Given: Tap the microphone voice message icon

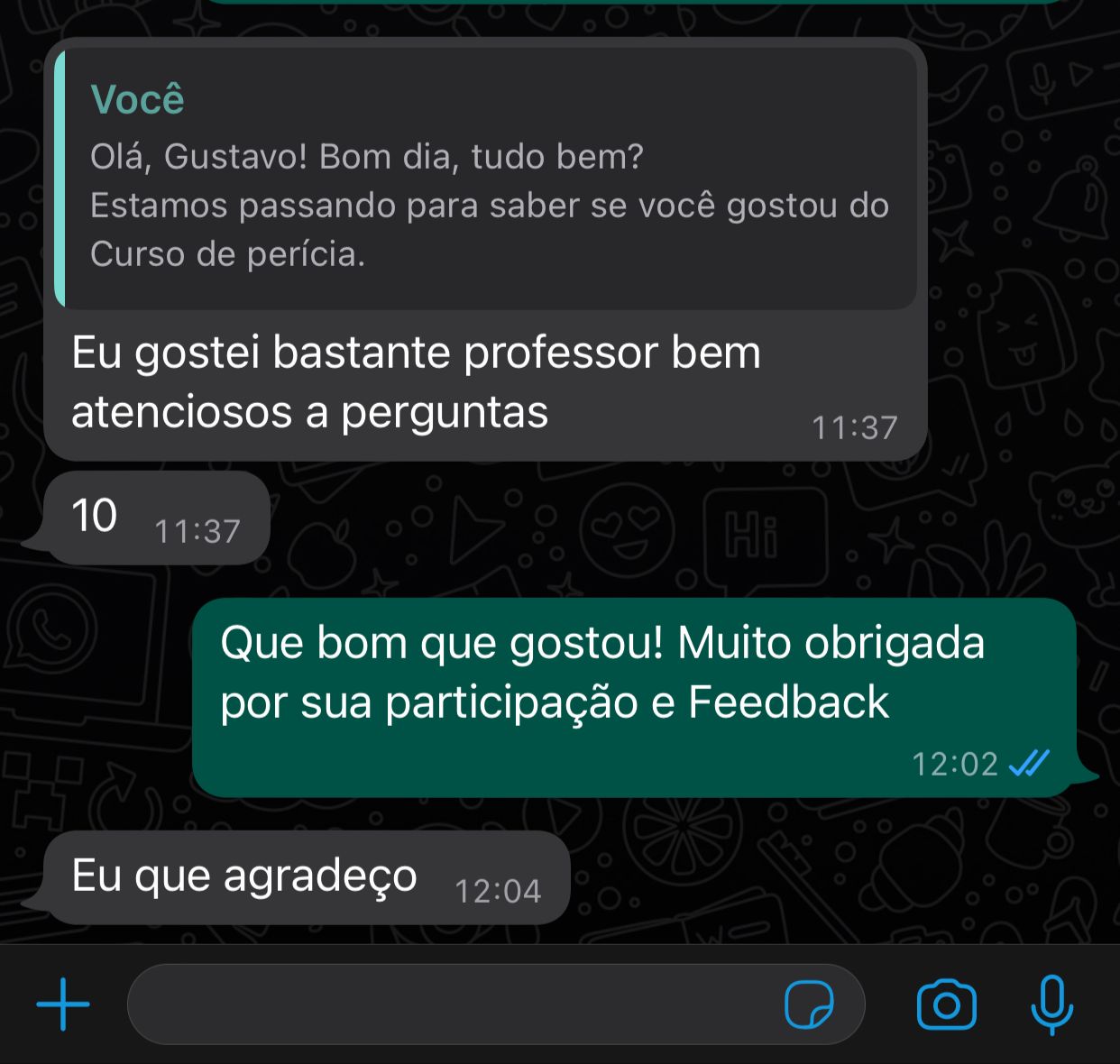Looking at the screenshot, I should [x=1051, y=1004].
